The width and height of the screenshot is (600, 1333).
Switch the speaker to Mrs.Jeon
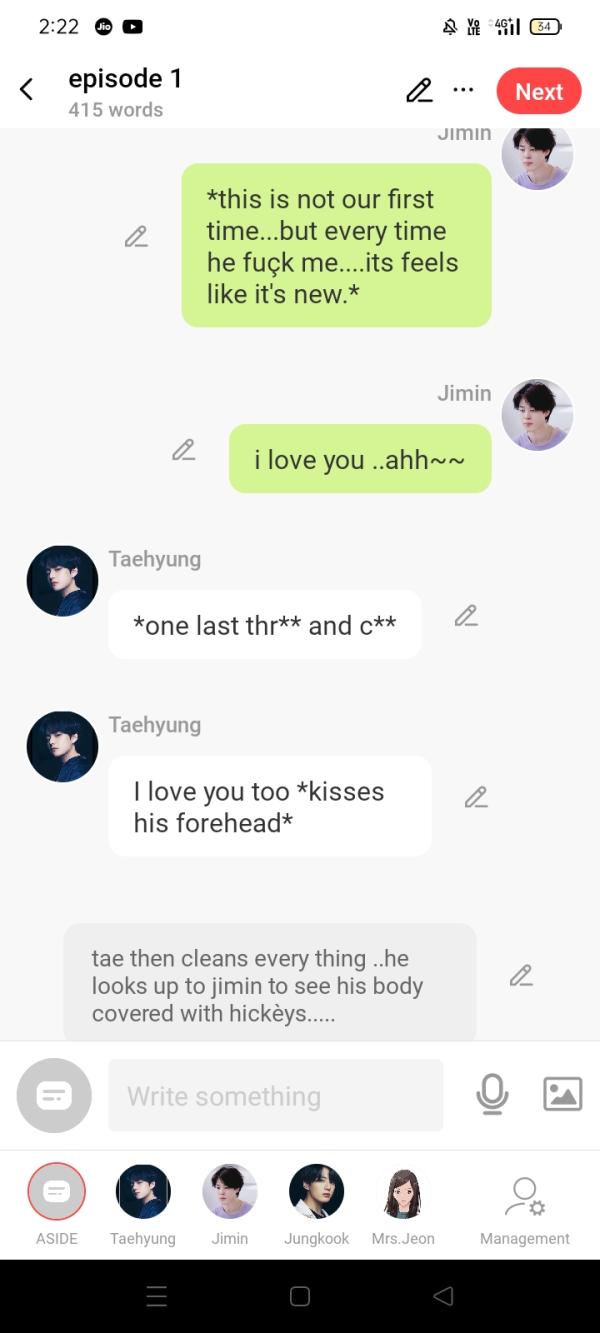(x=403, y=1192)
